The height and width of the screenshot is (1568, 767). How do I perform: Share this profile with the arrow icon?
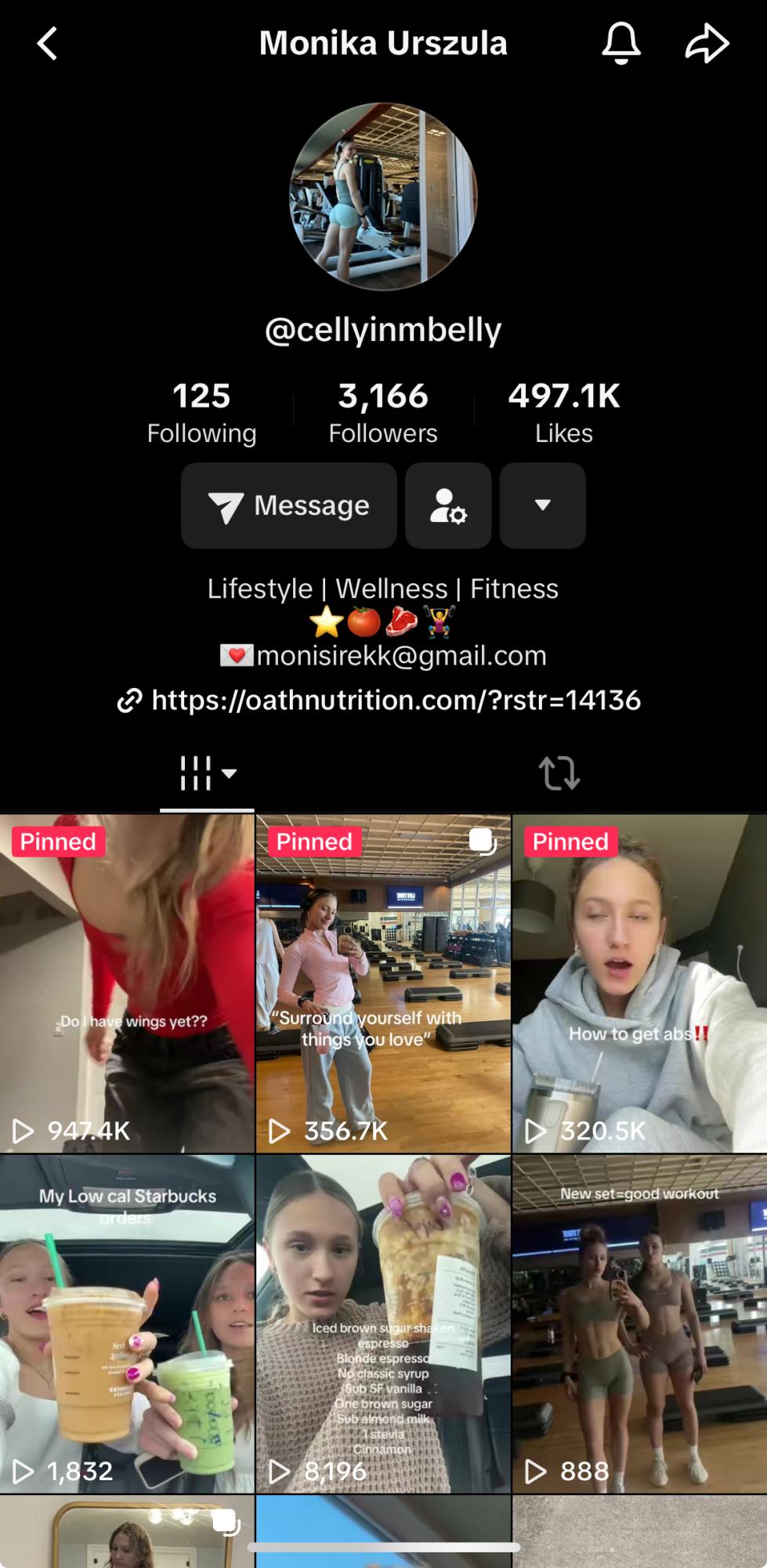[x=707, y=43]
